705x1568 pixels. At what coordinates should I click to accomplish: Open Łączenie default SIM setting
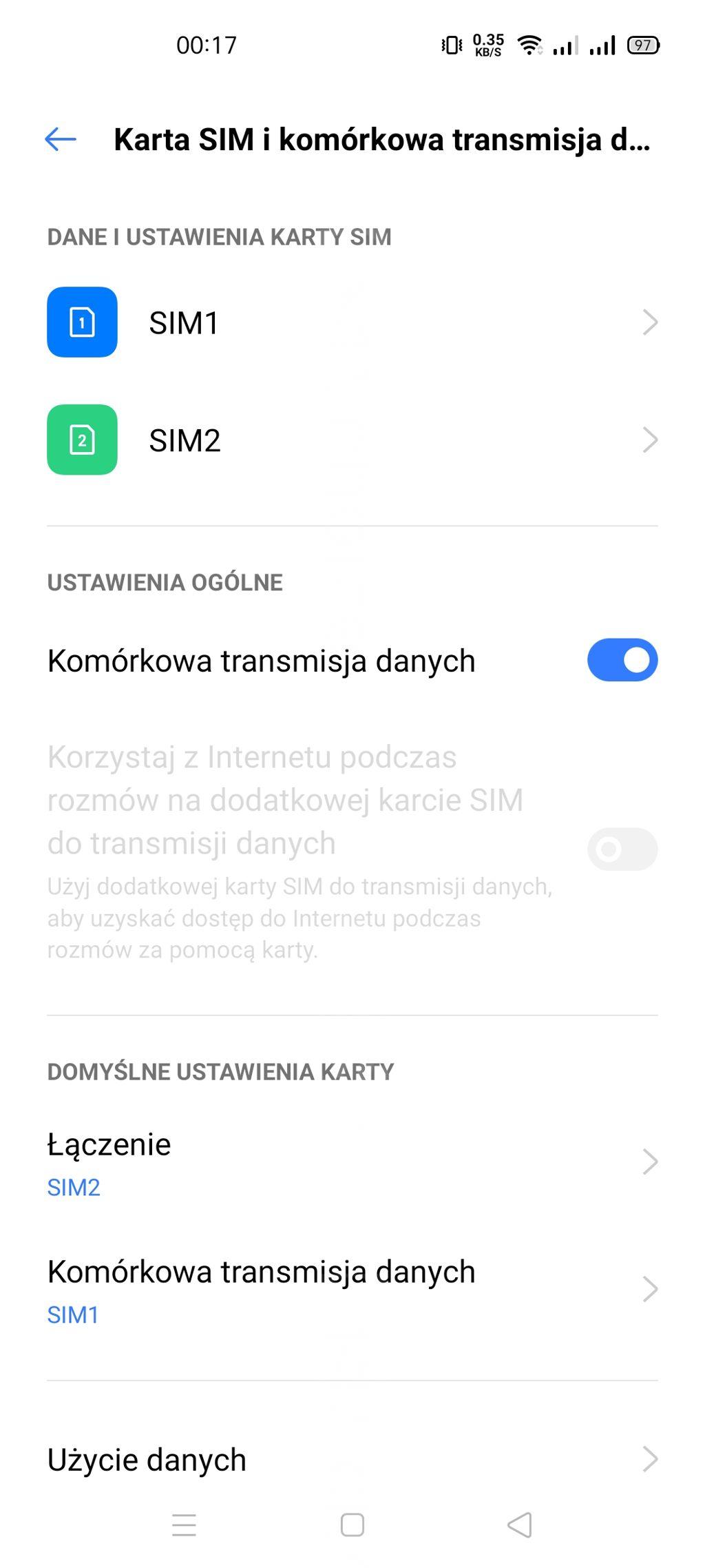(x=352, y=1163)
